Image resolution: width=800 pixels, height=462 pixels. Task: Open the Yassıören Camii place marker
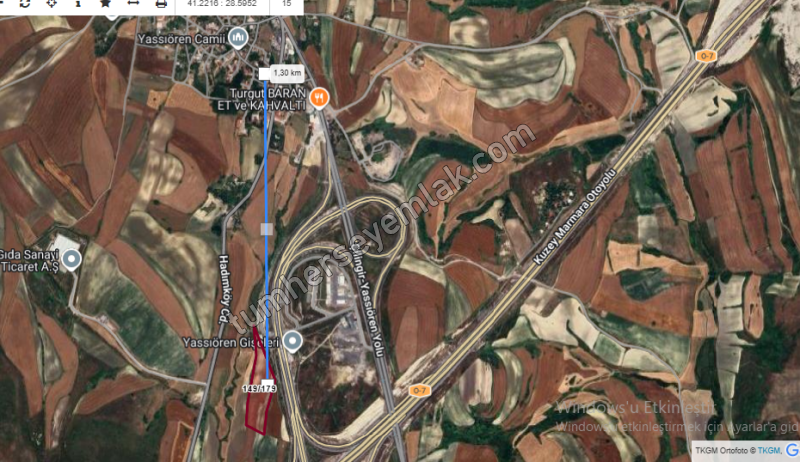[x=238, y=39]
